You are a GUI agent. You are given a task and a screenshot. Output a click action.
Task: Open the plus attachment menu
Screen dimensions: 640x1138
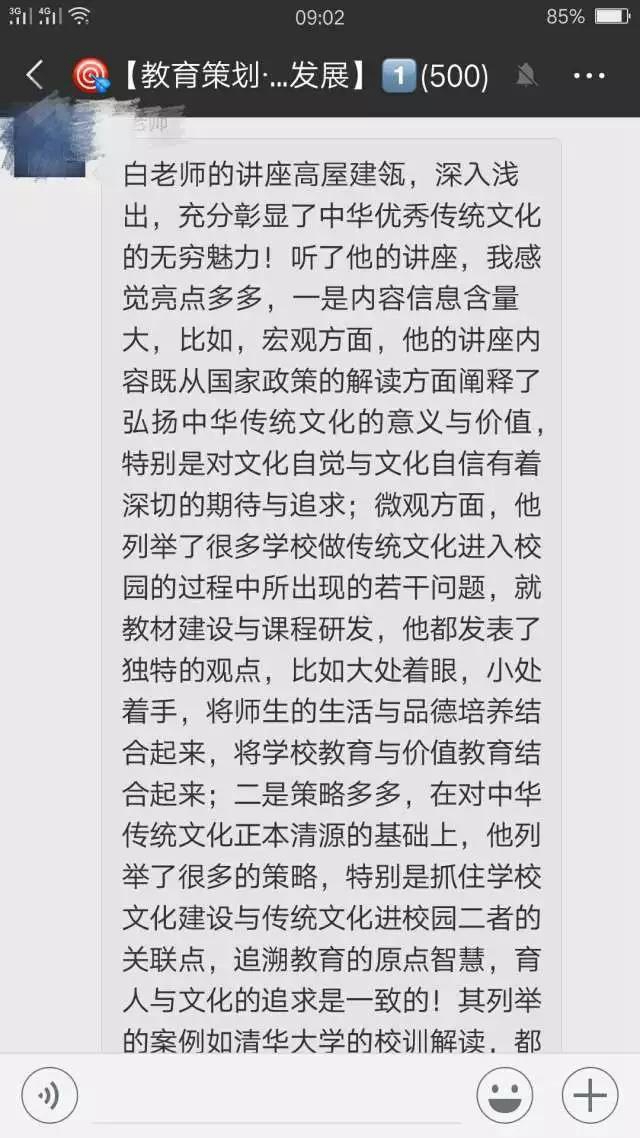pos(590,1095)
